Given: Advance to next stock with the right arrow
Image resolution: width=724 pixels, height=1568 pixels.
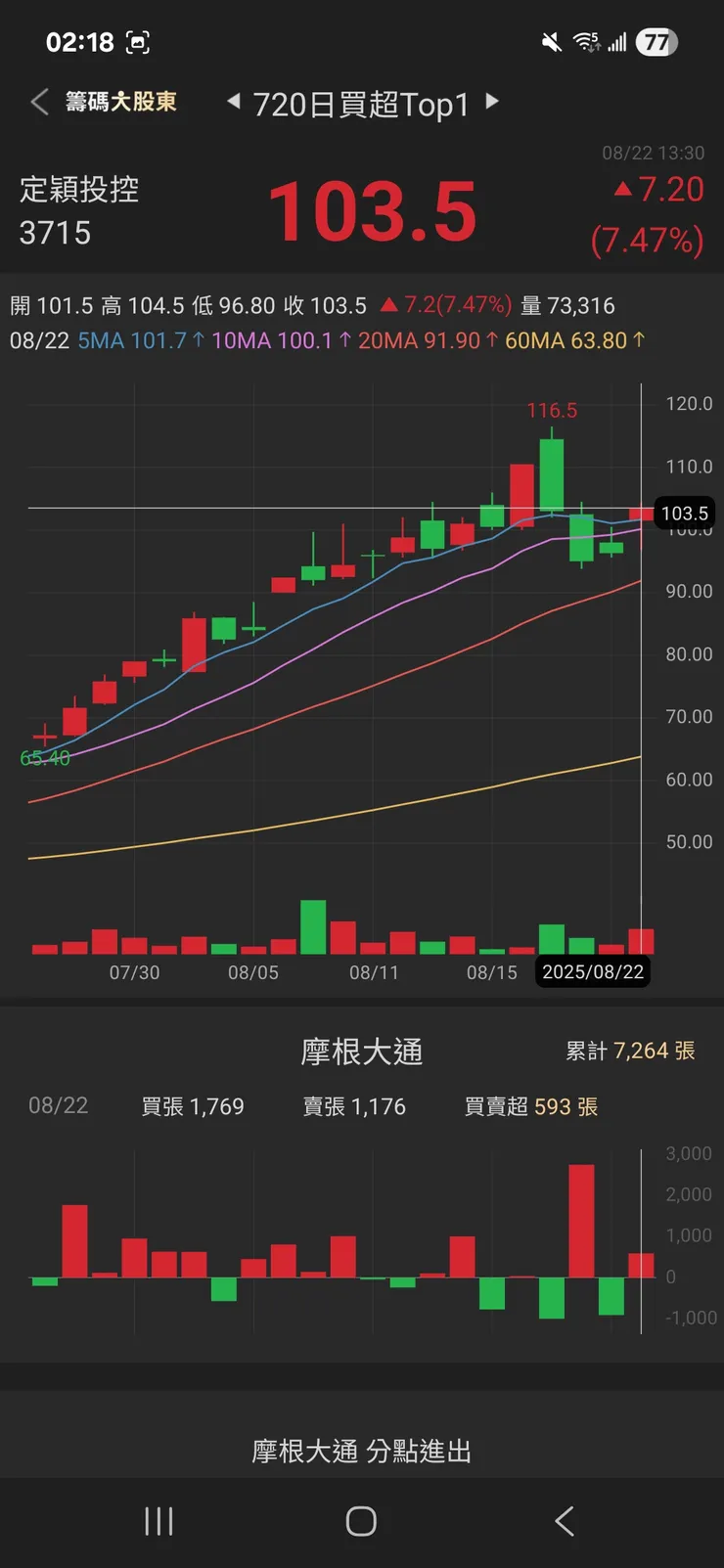Looking at the screenshot, I should 490,102.
